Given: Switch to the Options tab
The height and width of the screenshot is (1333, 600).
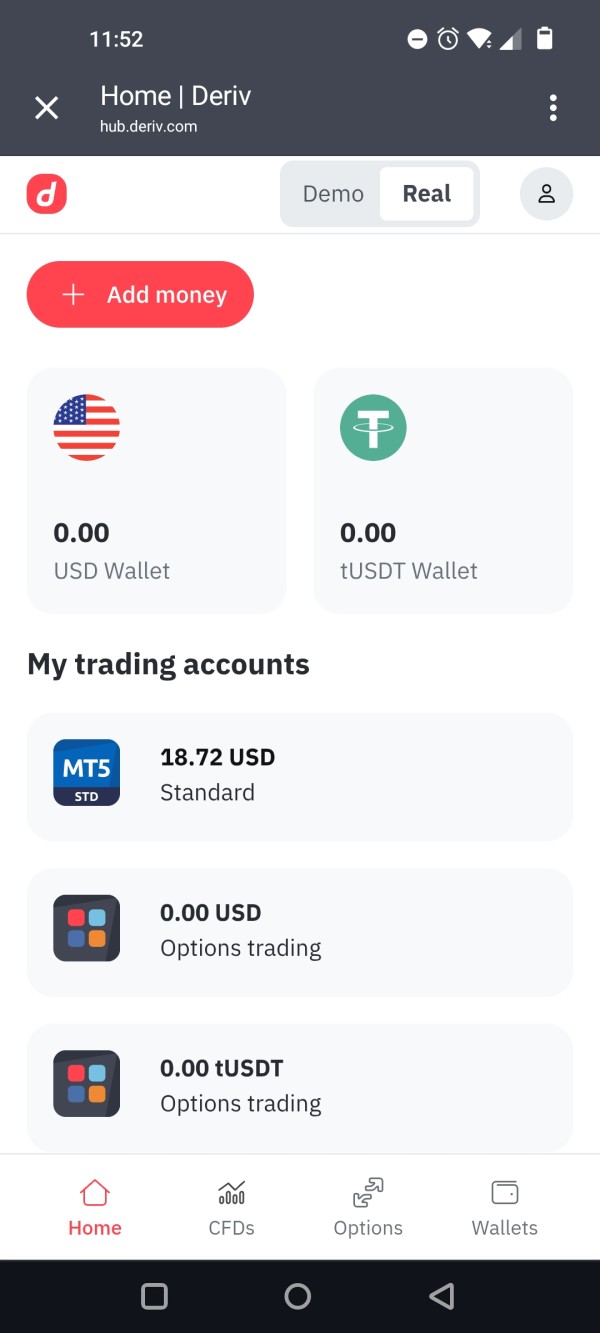Looking at the screenshot, I should click(x=368, y=1208).
